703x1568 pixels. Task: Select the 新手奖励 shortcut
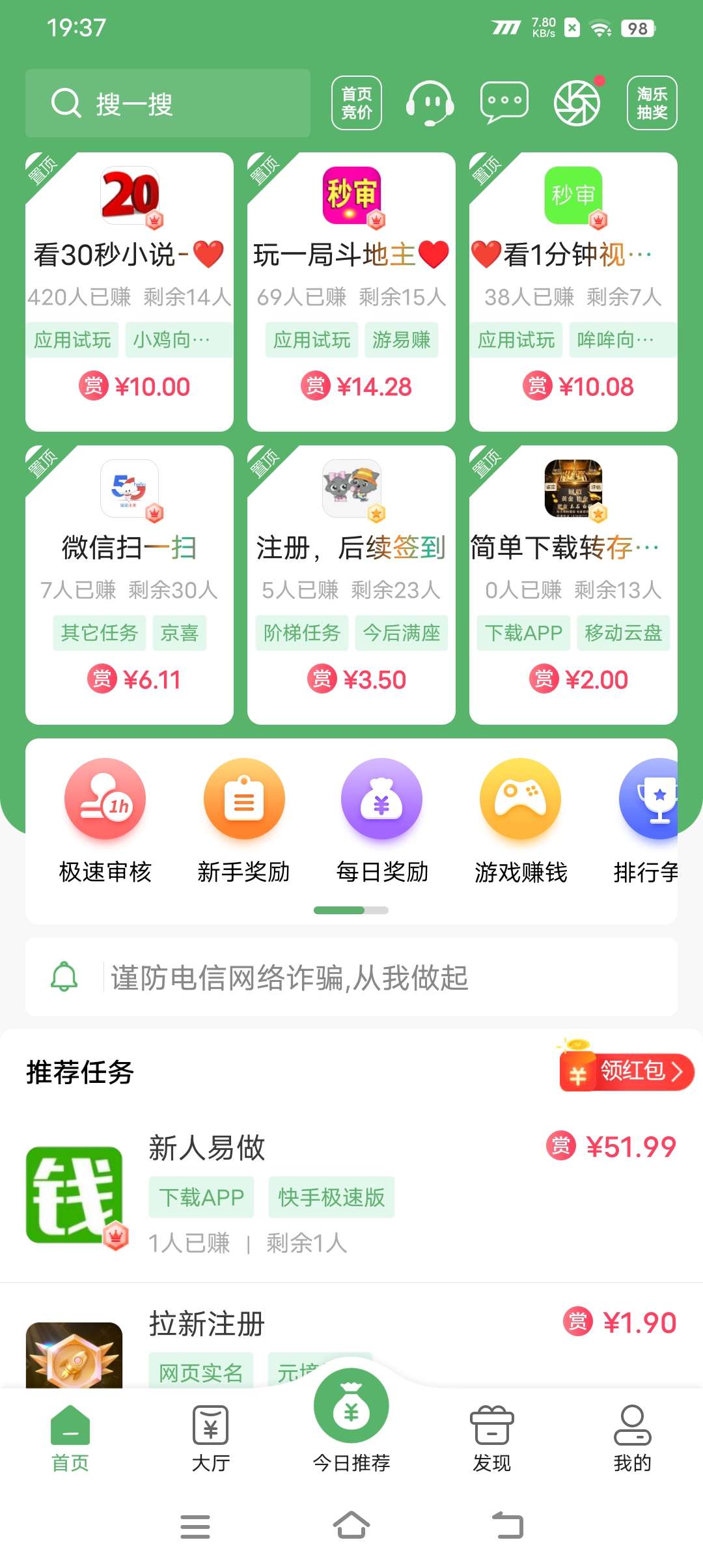pyautogui.click(x=244, y=822)
